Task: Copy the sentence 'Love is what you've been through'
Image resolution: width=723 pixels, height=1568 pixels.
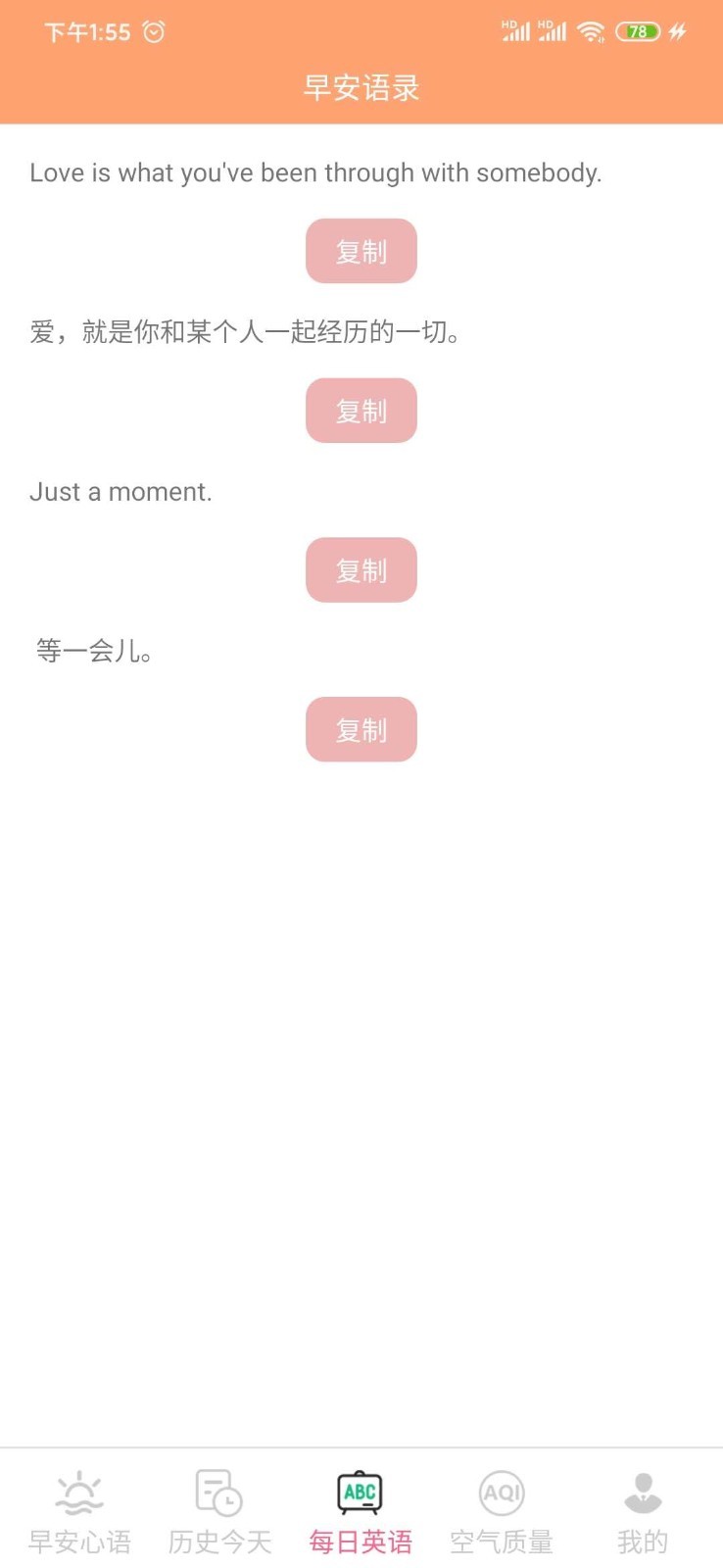Action: 361,251
